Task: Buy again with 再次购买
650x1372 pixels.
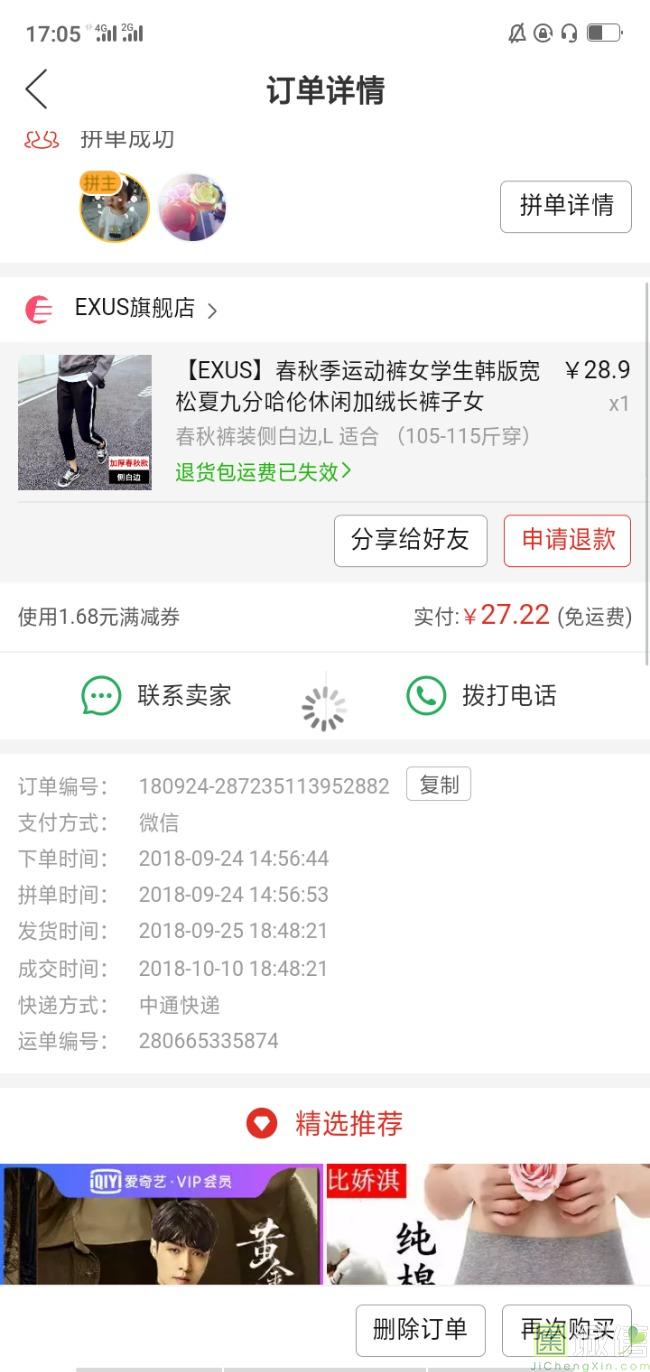Action: [566, 1329]
